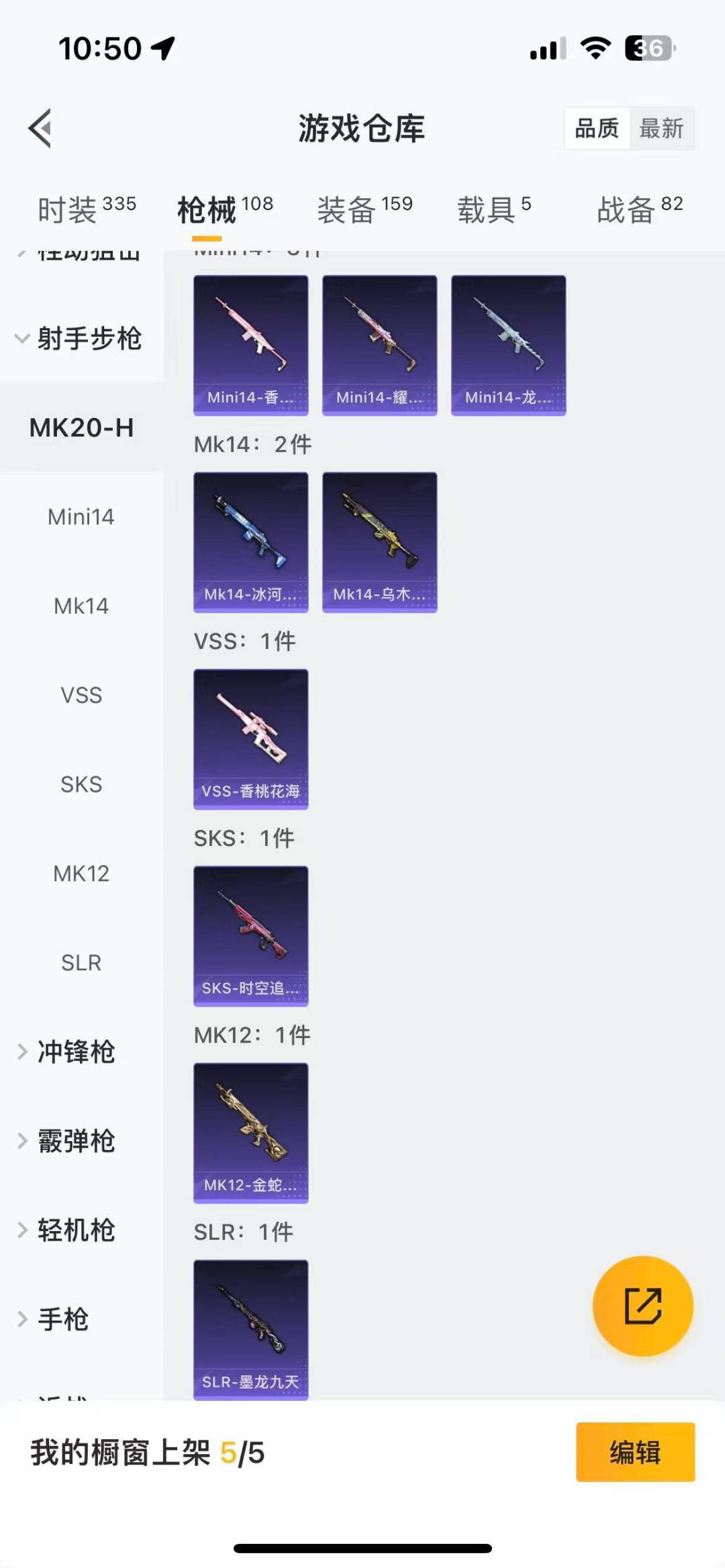
Task: Go back from the 游戏仓库 page
Action: pos(40,128)
